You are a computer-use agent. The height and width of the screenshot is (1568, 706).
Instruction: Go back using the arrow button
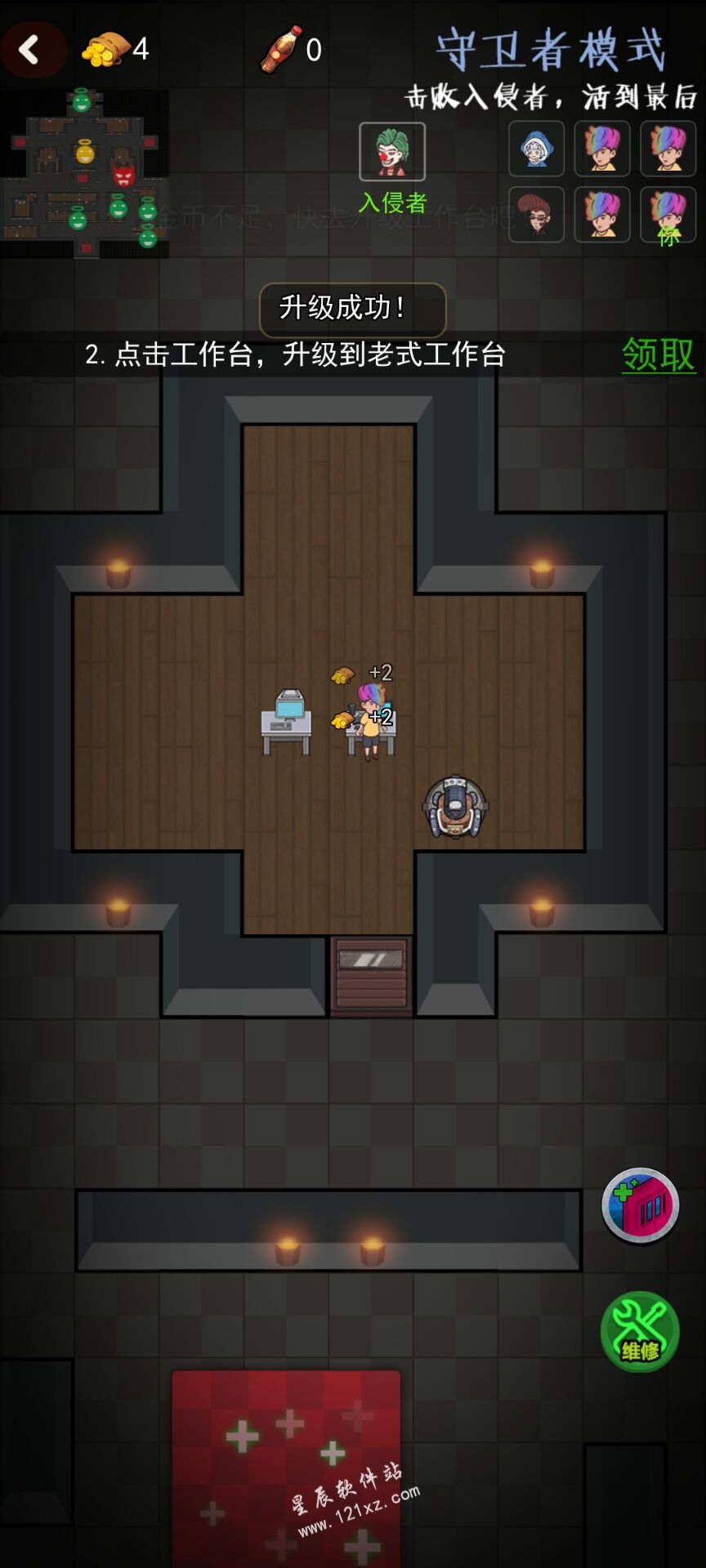31,50
